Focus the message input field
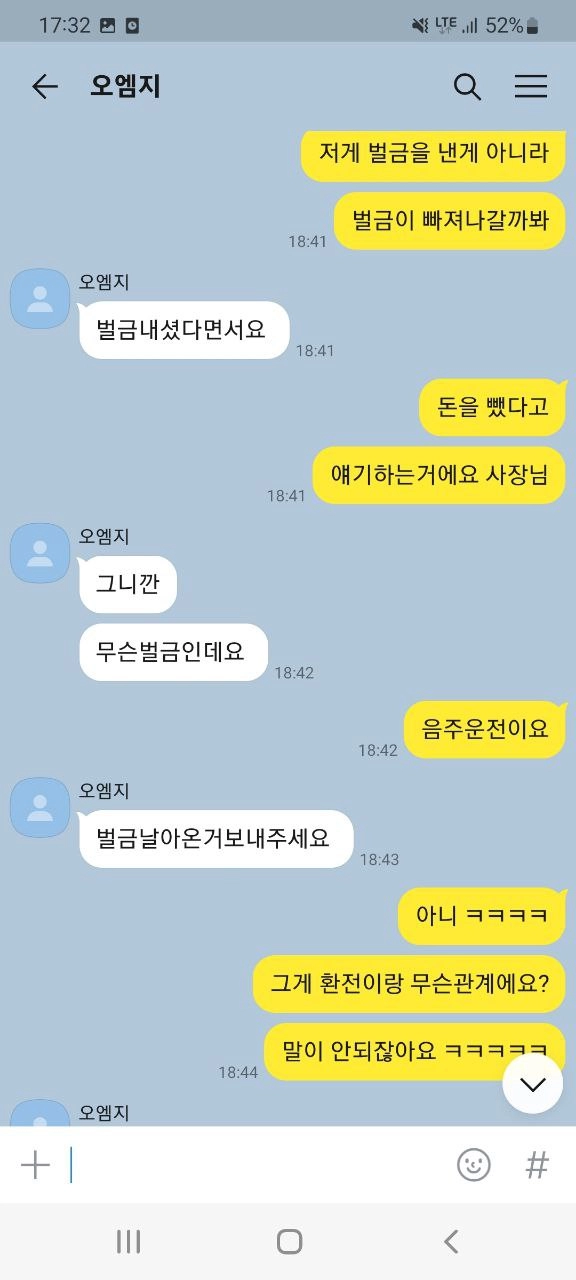 (255, 1165)
